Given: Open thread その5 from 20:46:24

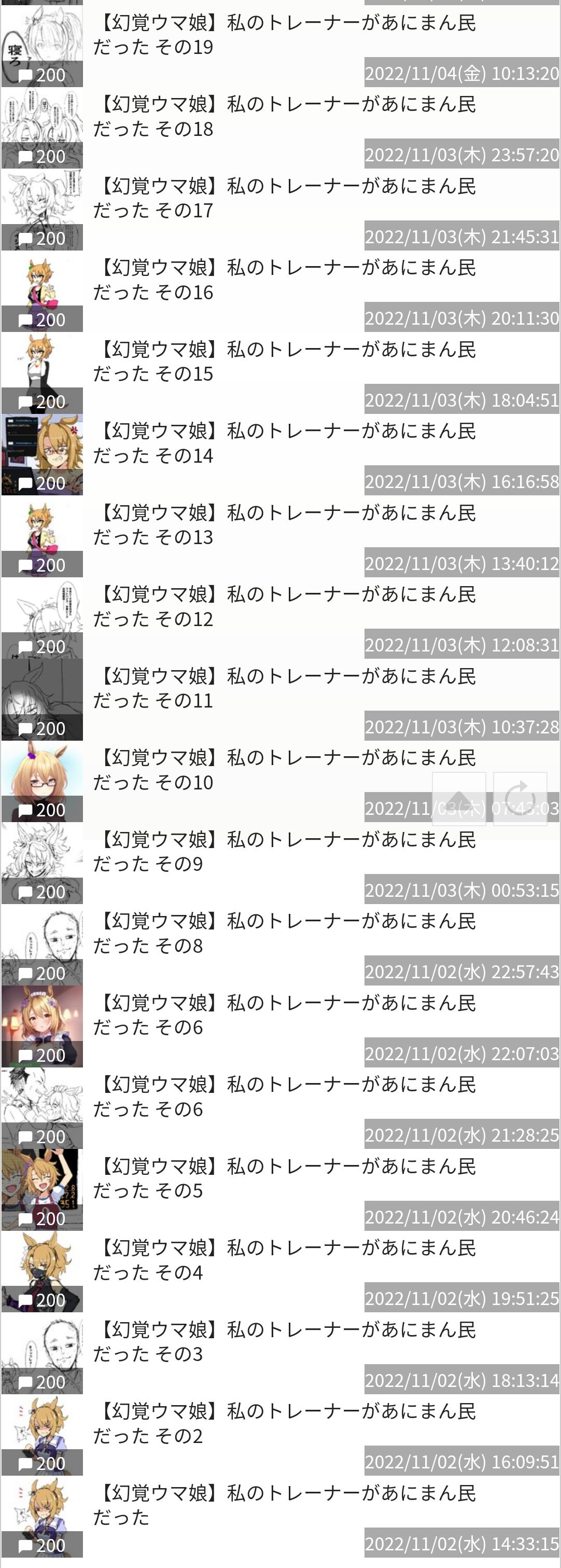Looking at the screenshot, I should coord(284,1178).
